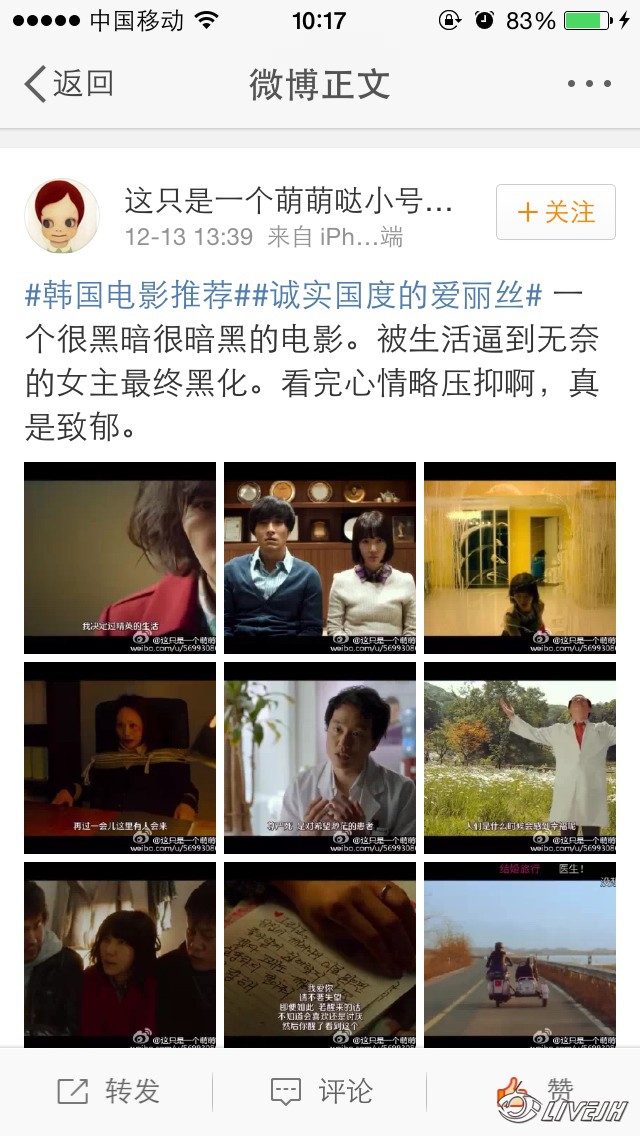Open the three-dot overflow menu
640x1136 pixels.
[x=588, y=84]
